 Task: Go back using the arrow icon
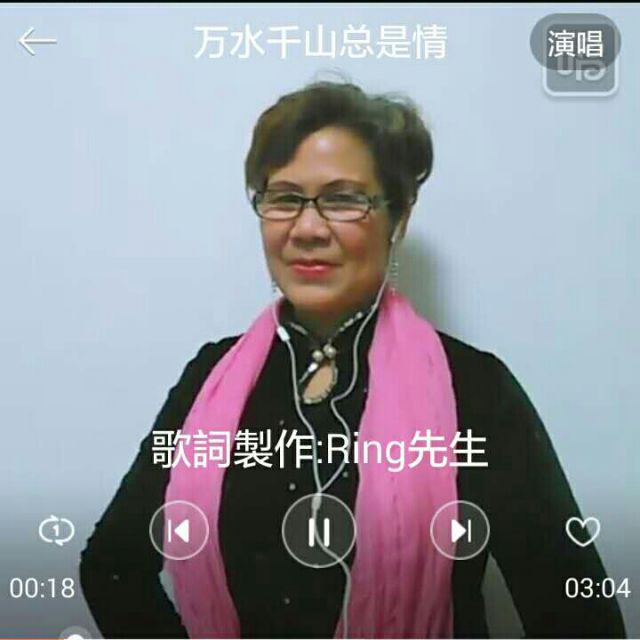point(38,41)
